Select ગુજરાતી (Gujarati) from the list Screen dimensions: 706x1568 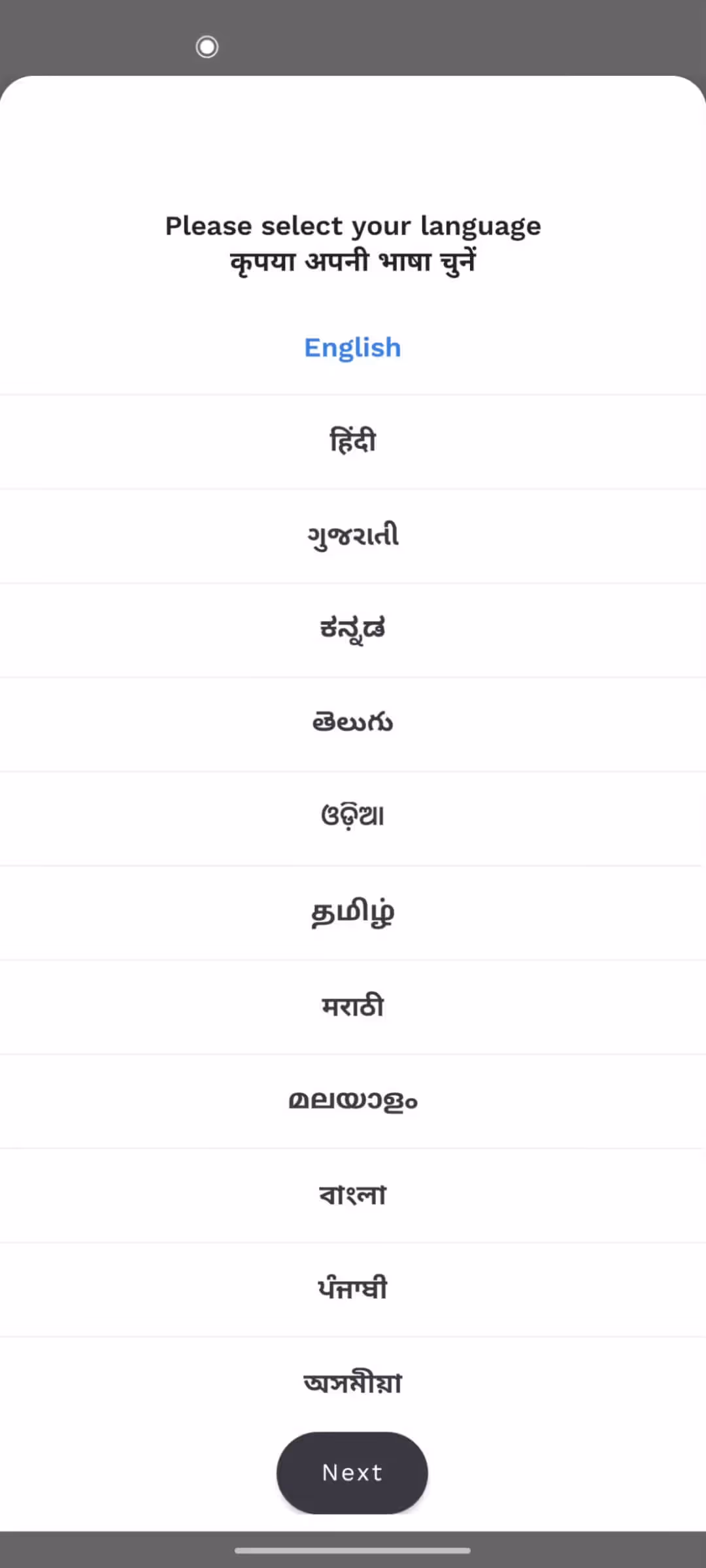pos(352,536)
